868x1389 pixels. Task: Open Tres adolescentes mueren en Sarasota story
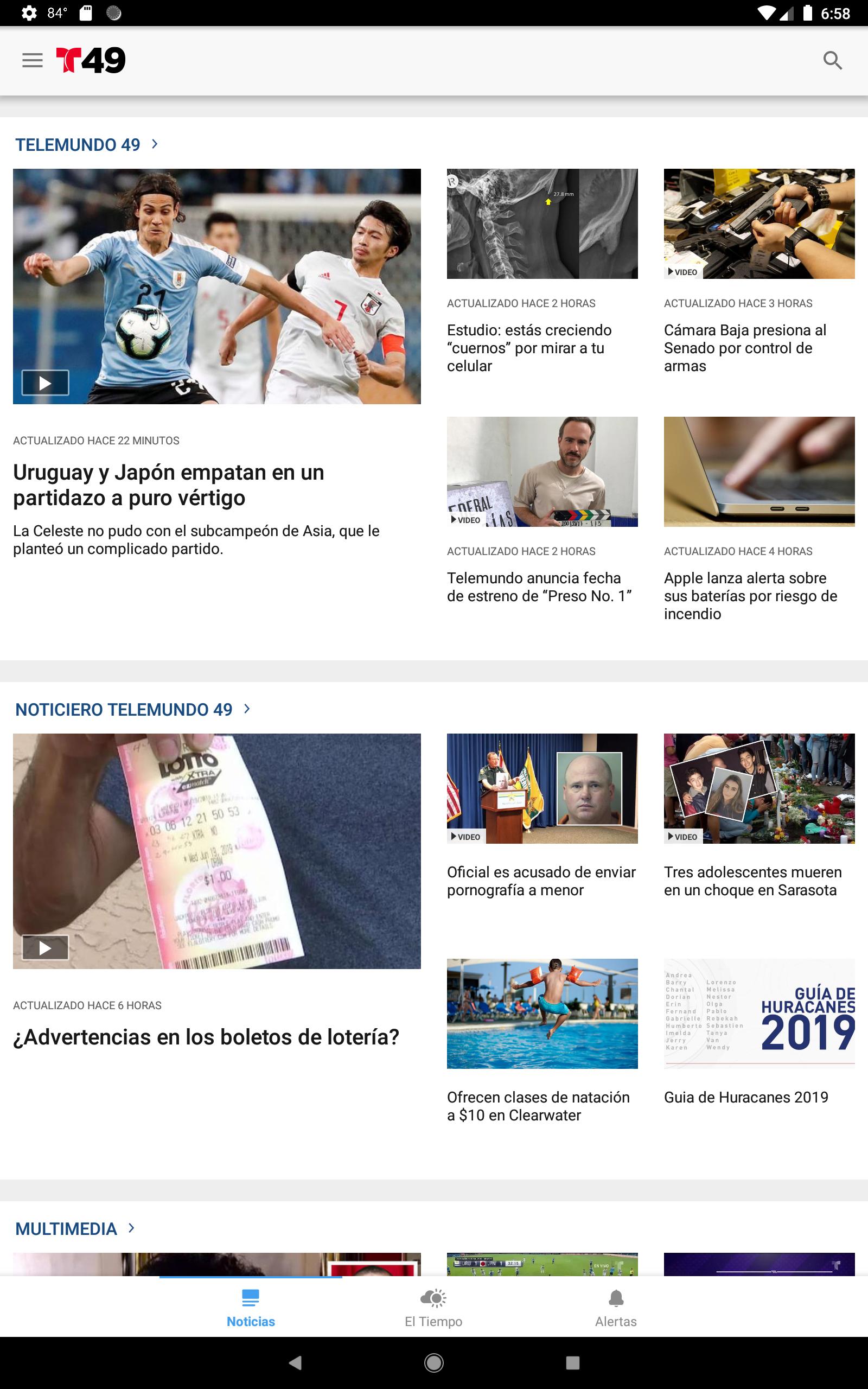752,881
